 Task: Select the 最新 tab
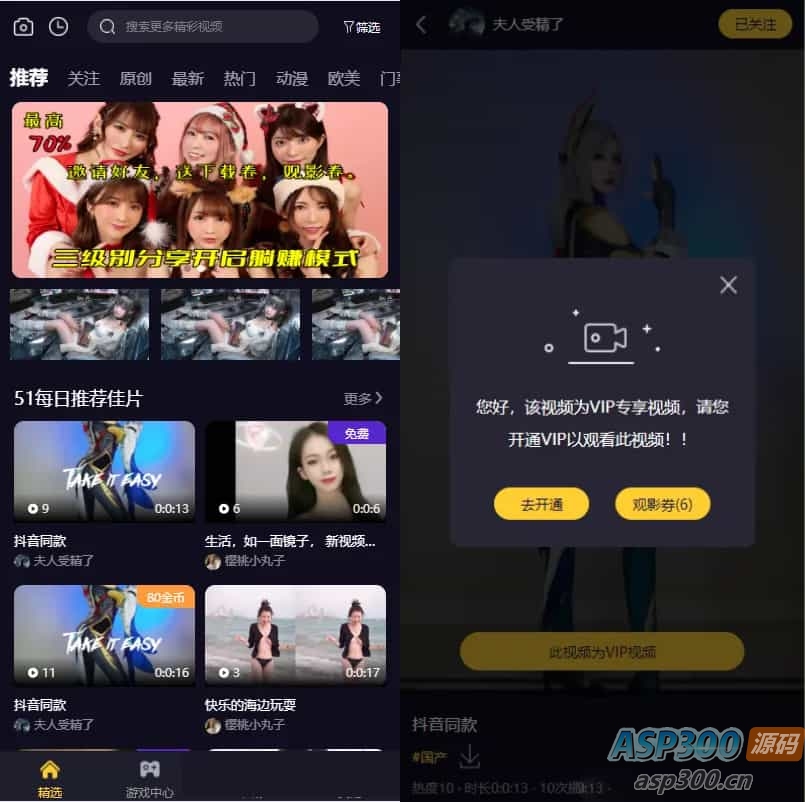188,78
